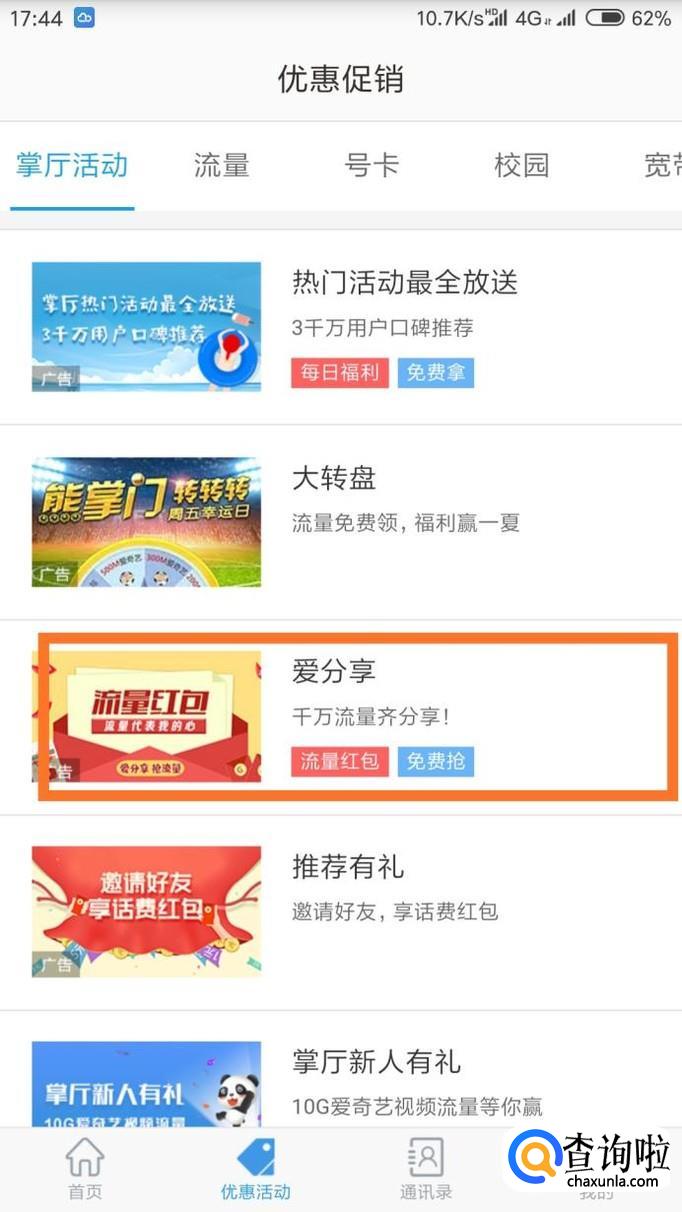This screenshot has width=682, height=1212.
Task: Switch to the 流量 tab
Action: (221, 165)
